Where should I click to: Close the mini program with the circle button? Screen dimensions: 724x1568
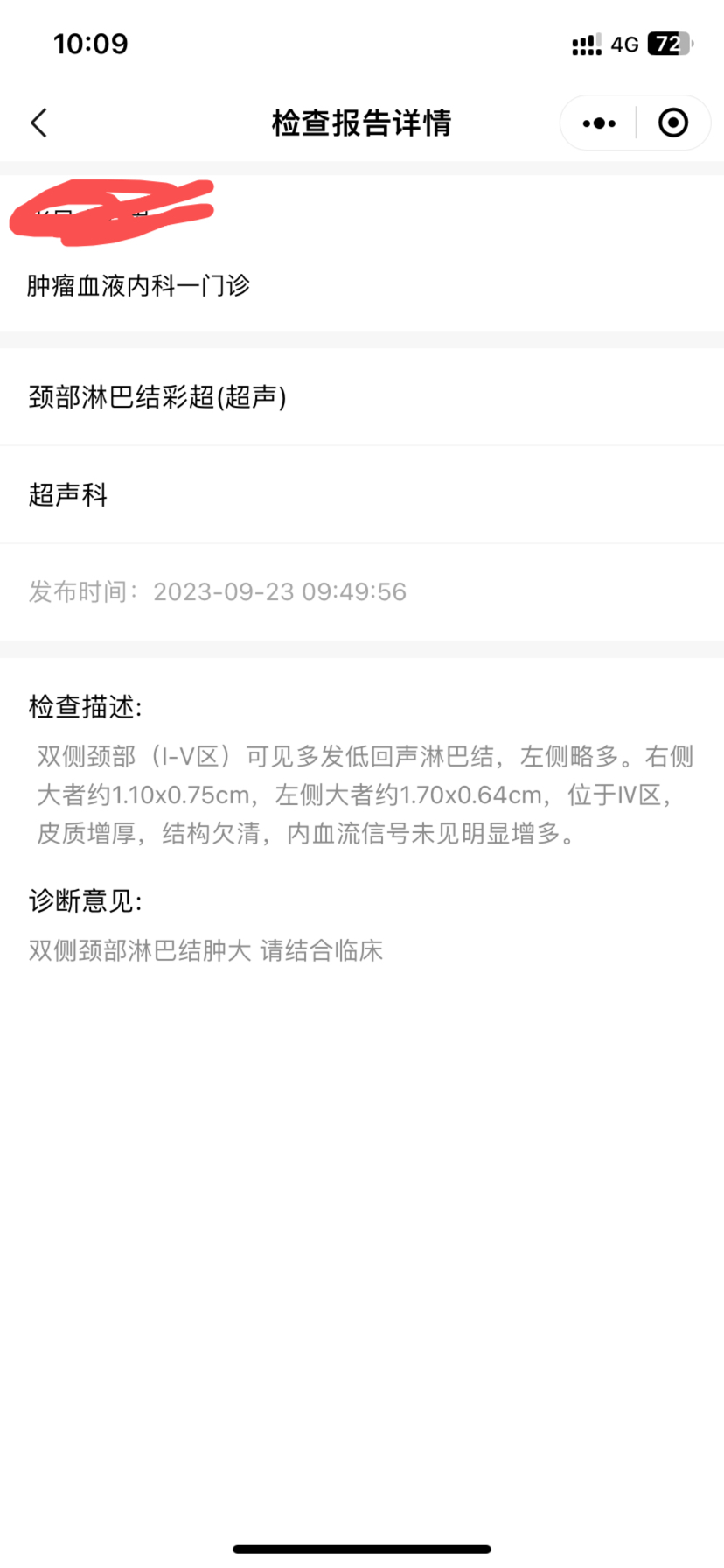pyautogui.click(x=672, y=123)
